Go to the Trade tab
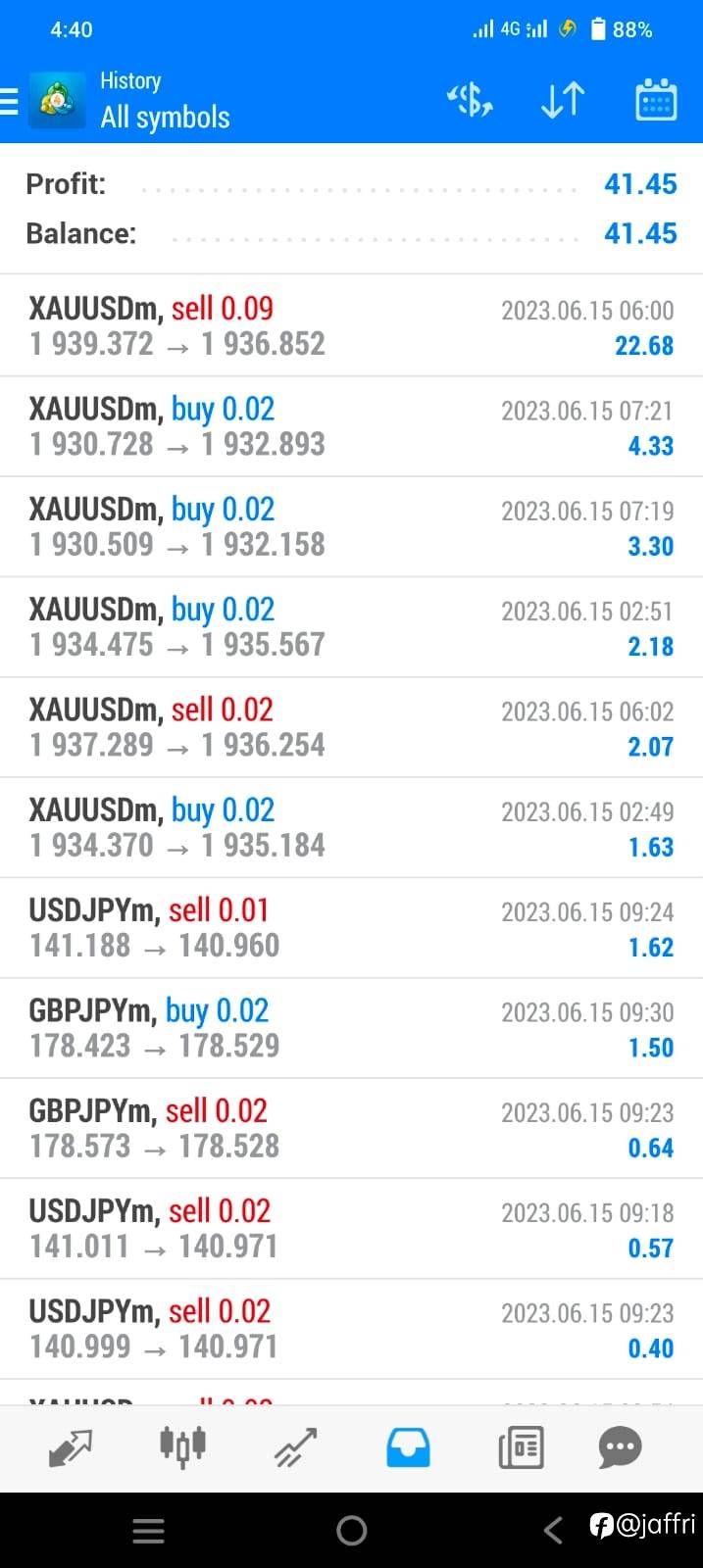The image size is (703, 1568). pos(295,1447)
